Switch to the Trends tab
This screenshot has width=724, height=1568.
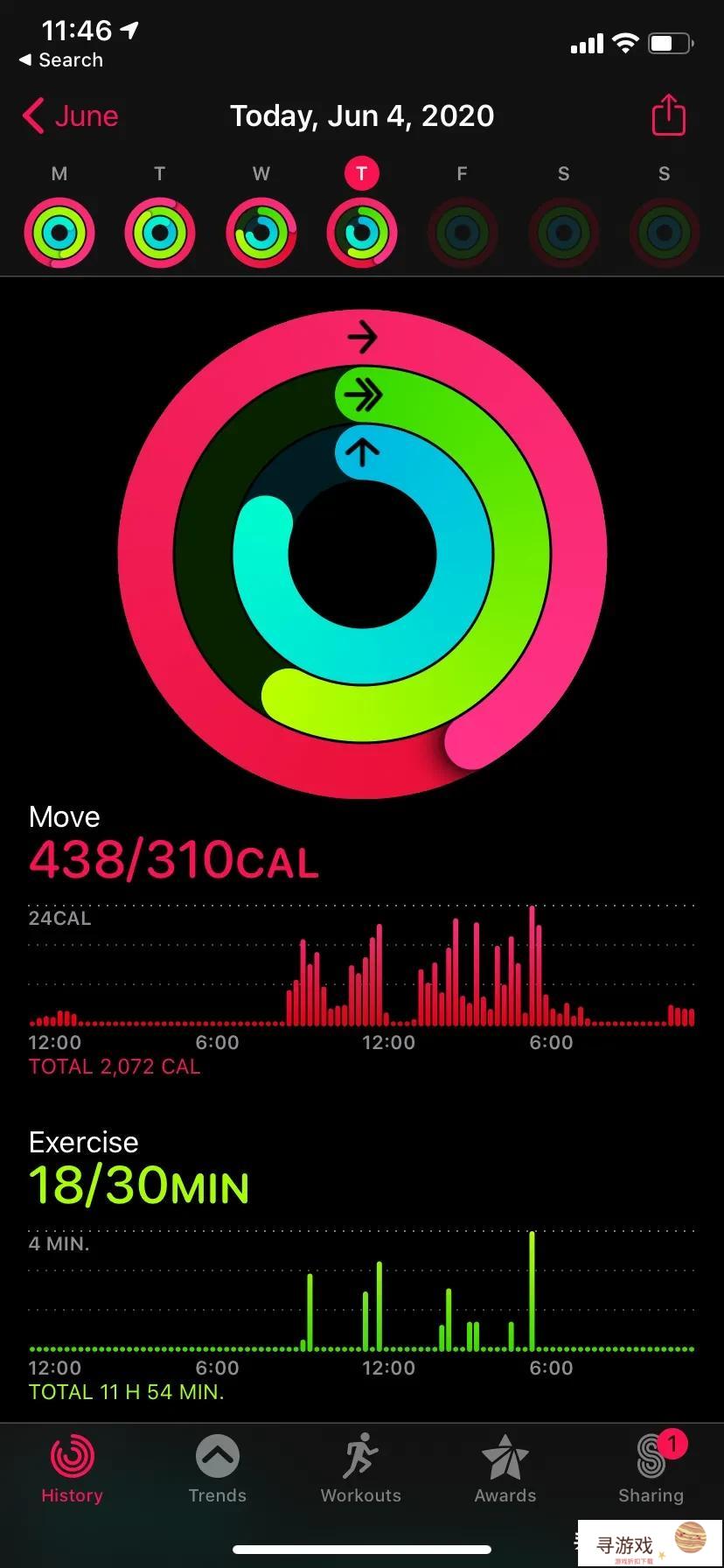click(x=217, y=1468)
